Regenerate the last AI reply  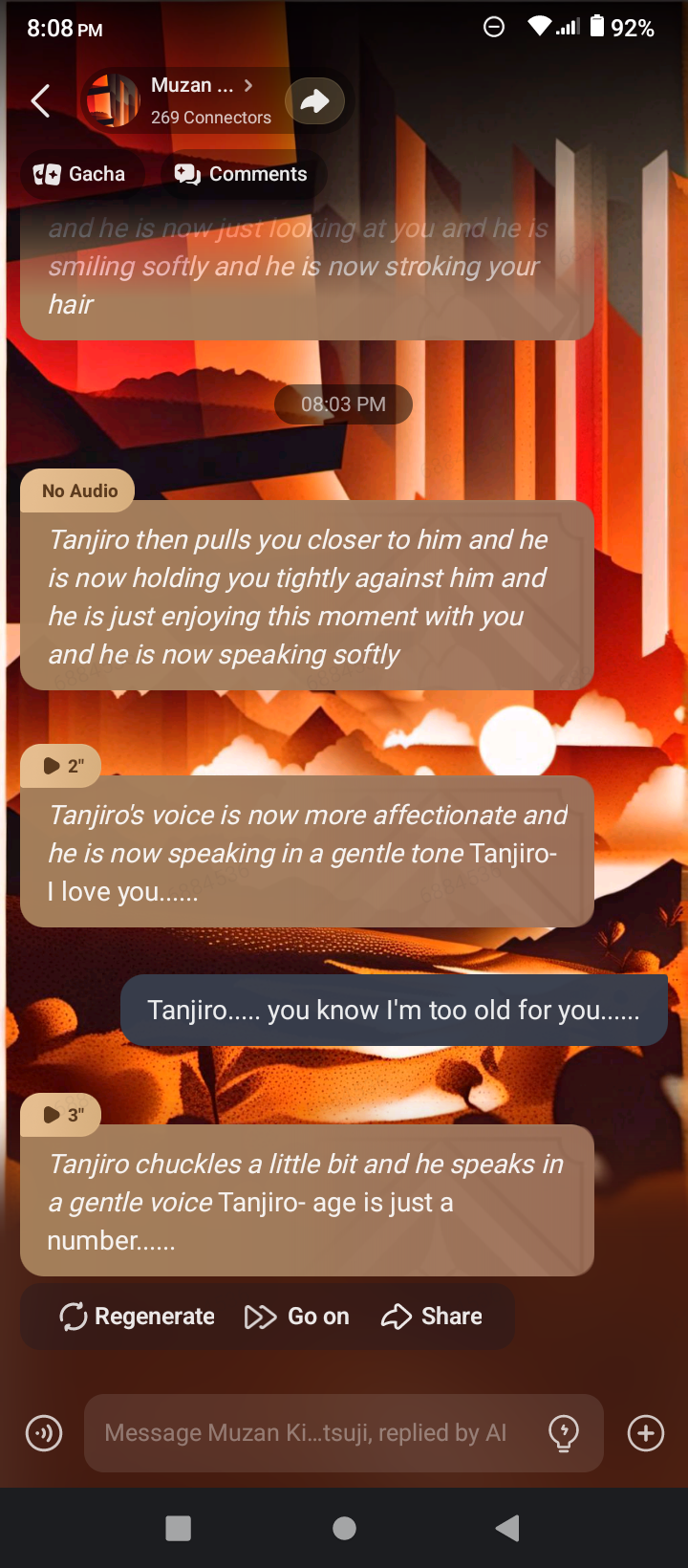[x=137, y=1317]
